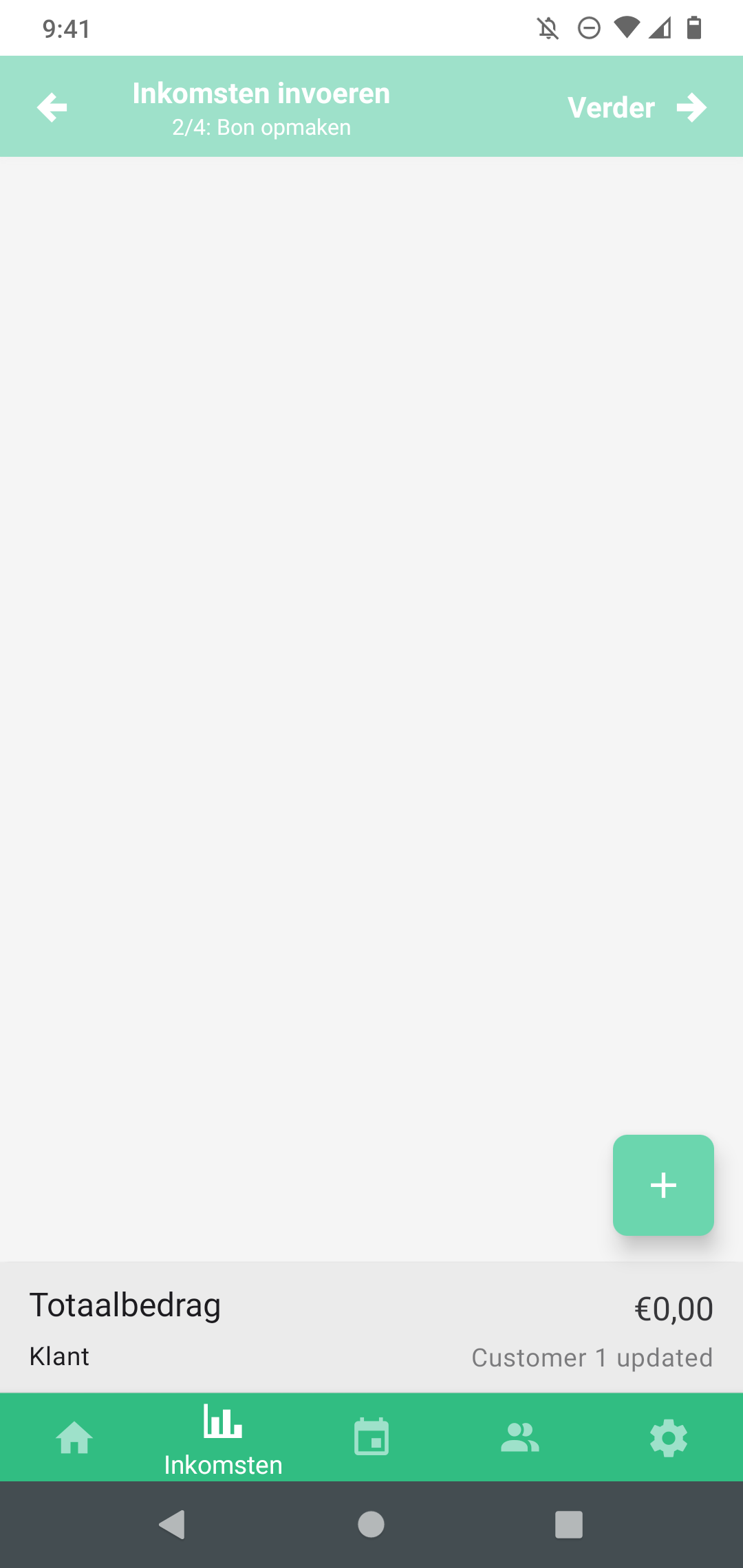Viewport: 743px width, 1568px height.
Task: Tap the system back button
Action: click(172, 1525)
